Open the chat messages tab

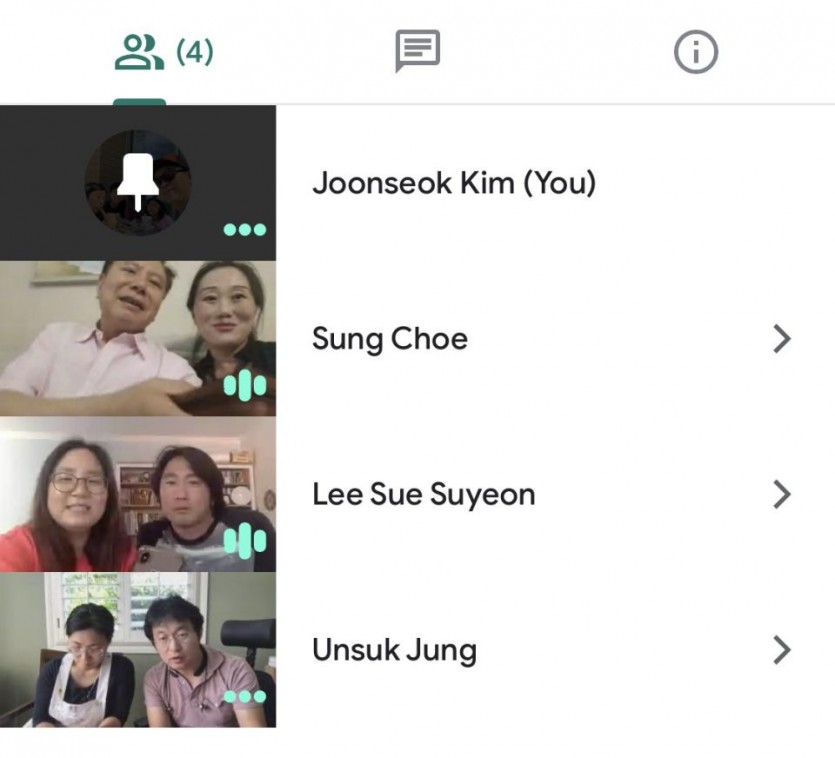pyautogui.click(x=417, y=51)
